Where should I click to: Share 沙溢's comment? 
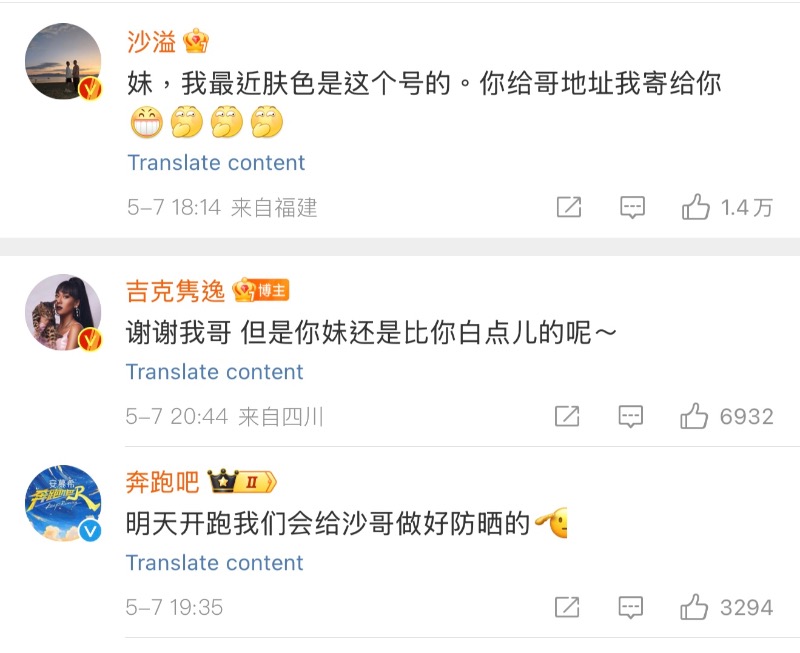point(568,207)
